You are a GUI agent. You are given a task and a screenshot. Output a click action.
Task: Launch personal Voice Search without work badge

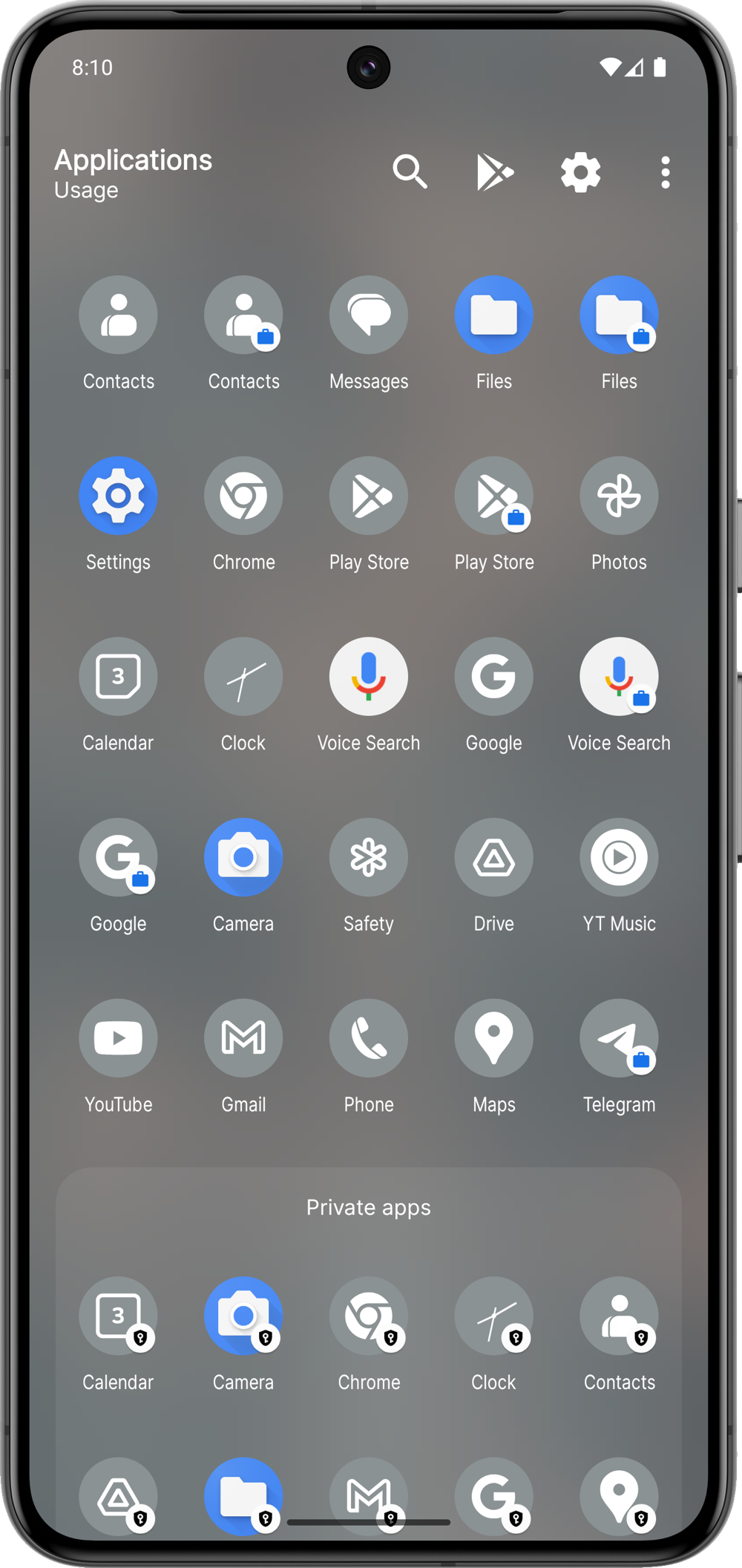(369, 677)
